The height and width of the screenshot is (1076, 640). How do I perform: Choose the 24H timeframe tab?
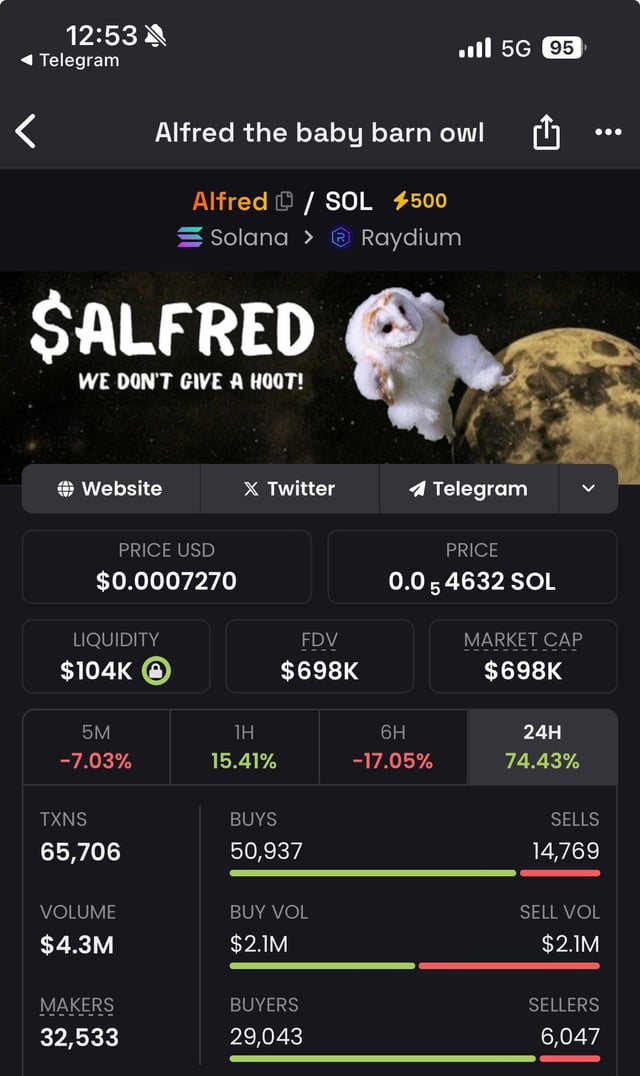[542, 747]
